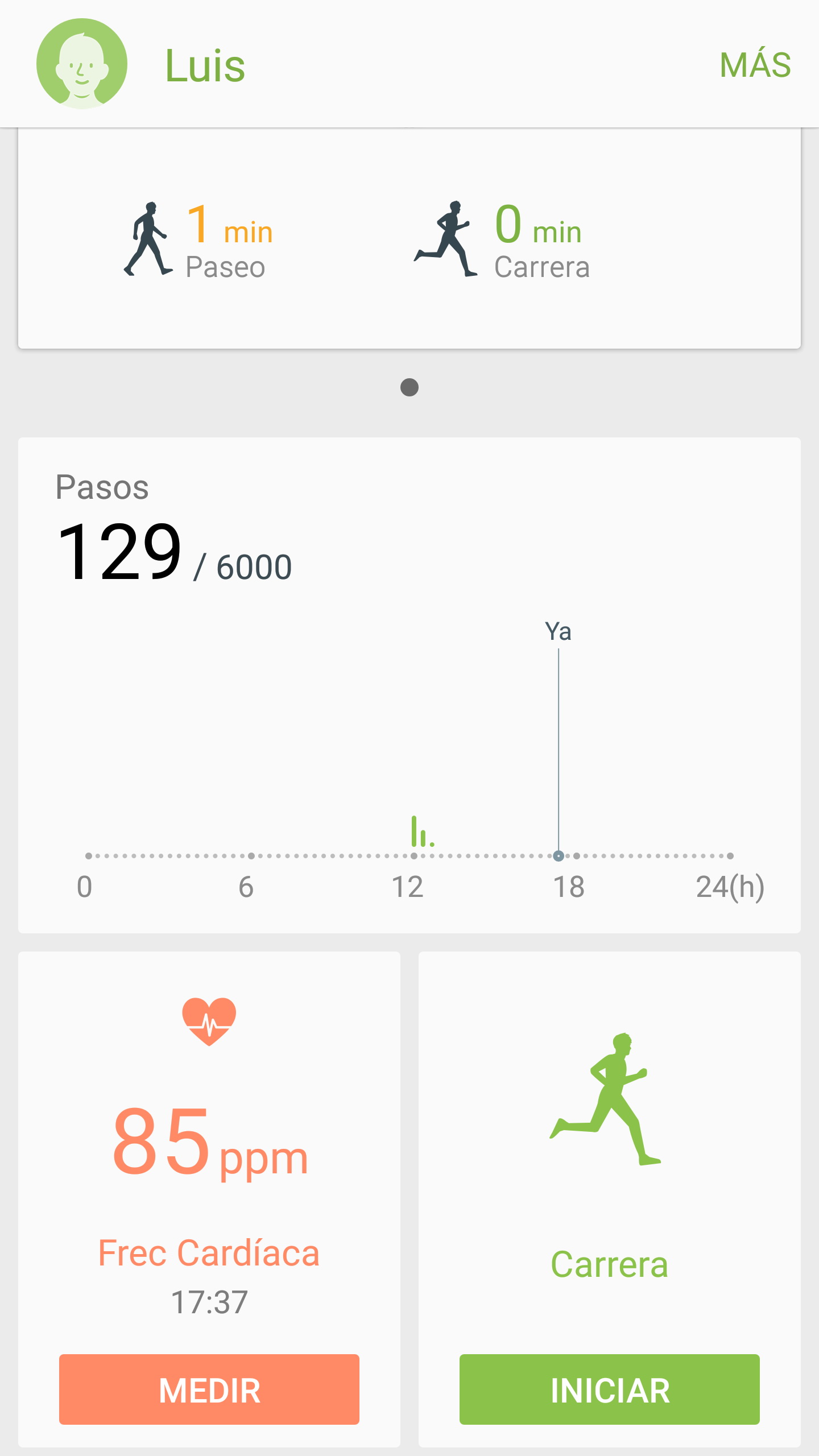
Task: Tap MEDIR to measure heart rate
Action: coord(209,1389)
